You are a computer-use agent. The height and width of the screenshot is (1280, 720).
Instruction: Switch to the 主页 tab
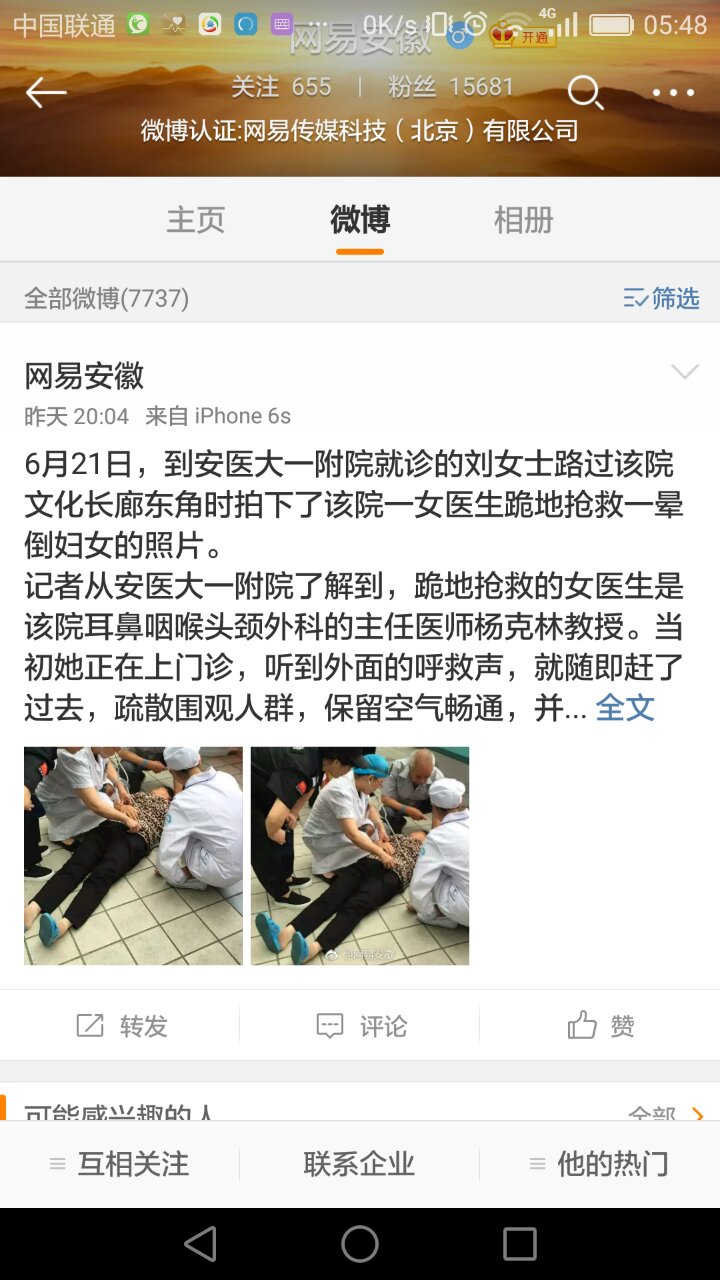point(196,220)
